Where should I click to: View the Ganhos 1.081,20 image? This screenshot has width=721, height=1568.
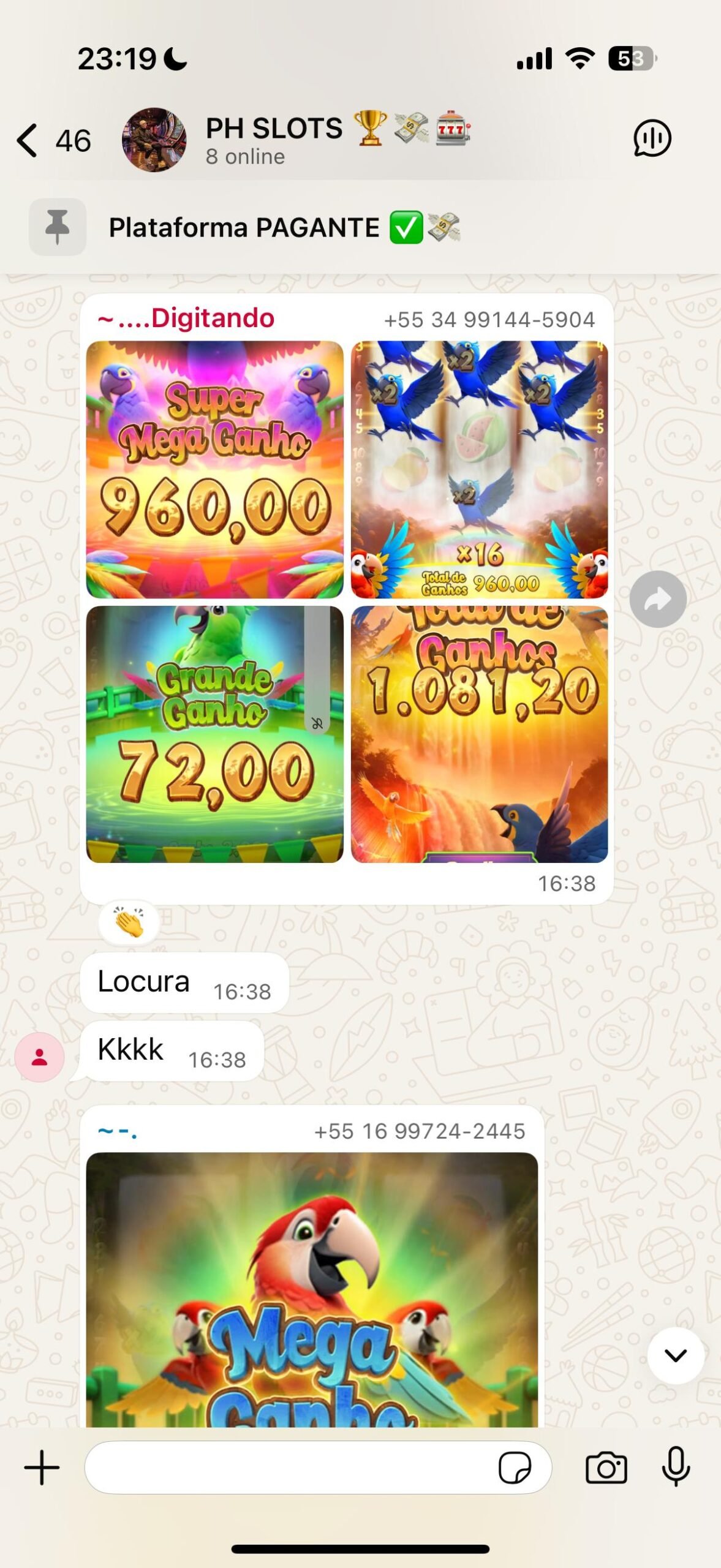[x=480, y=734]
